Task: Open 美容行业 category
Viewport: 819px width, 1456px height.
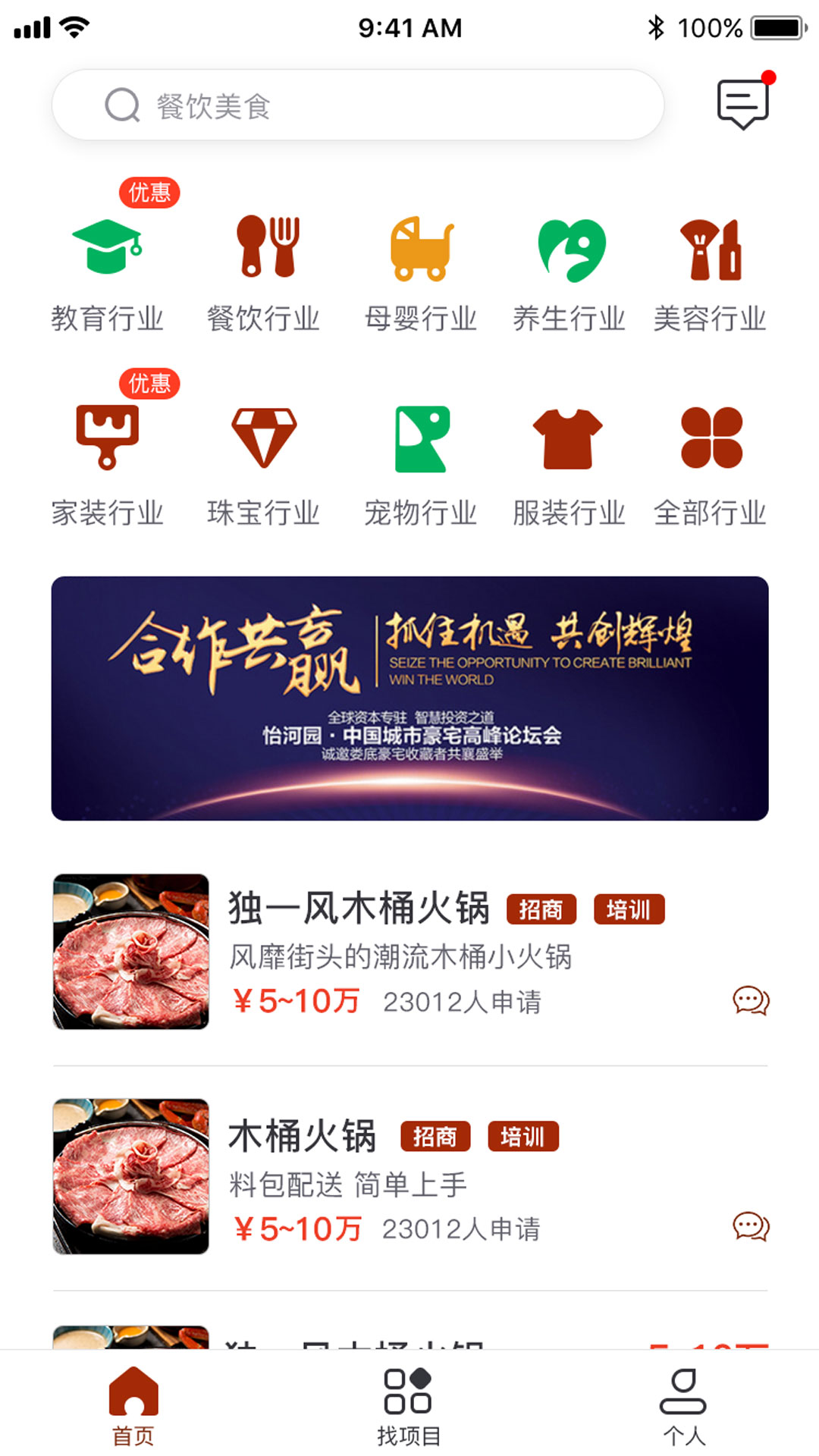Action: tap(711, 275)
